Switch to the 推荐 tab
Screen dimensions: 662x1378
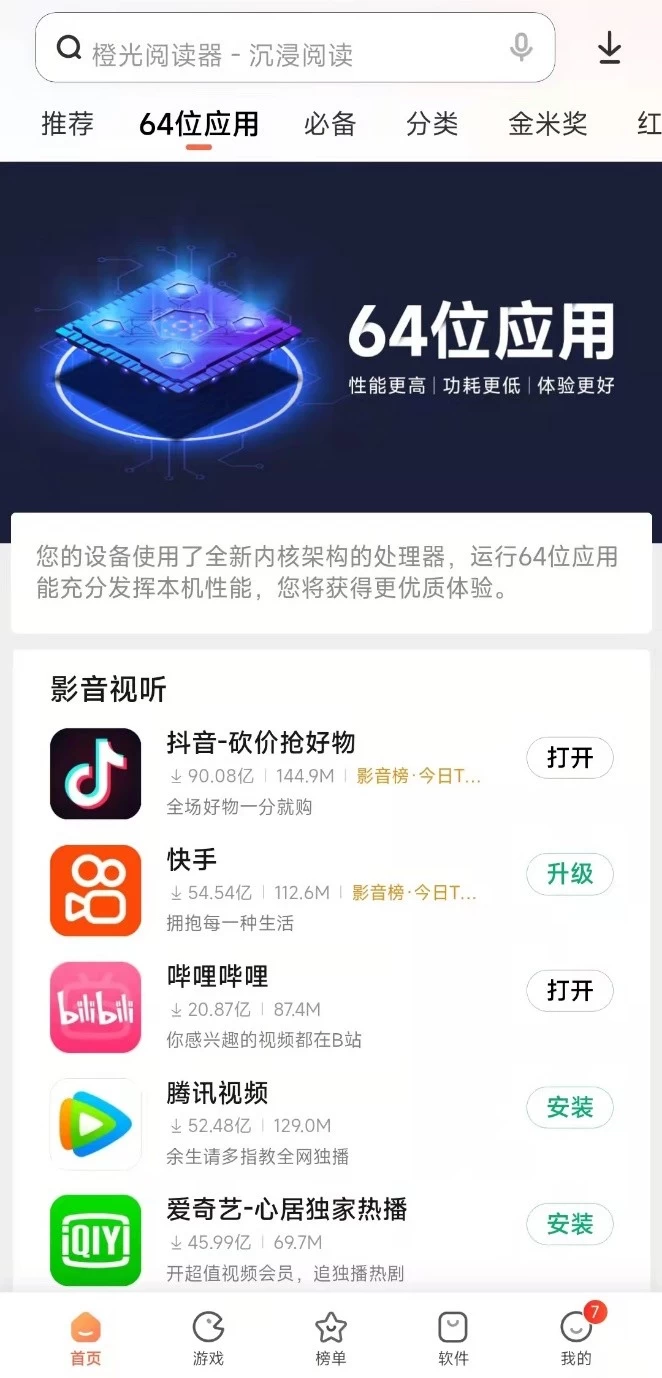(67, 124)
